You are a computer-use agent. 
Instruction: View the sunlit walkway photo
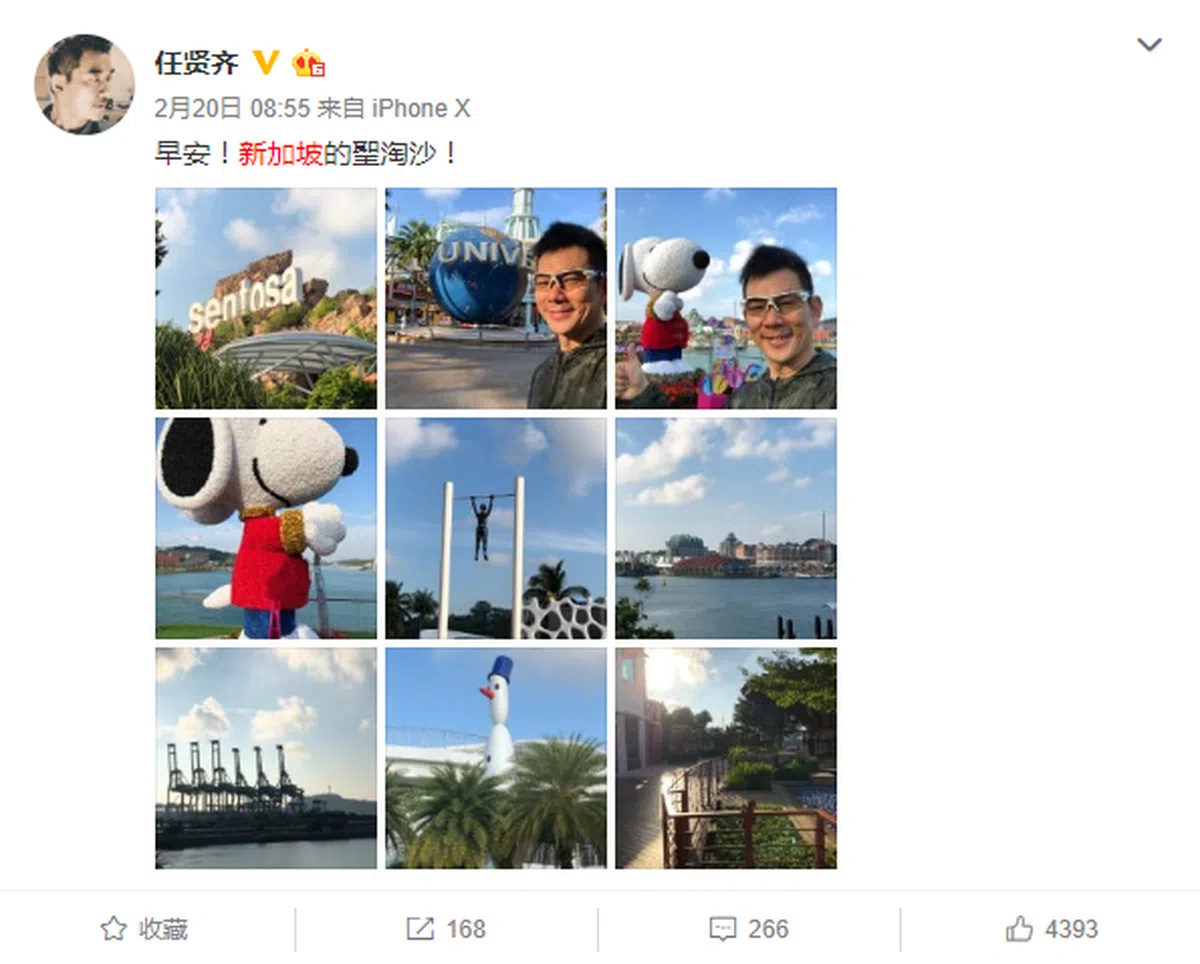click(725, 758)
